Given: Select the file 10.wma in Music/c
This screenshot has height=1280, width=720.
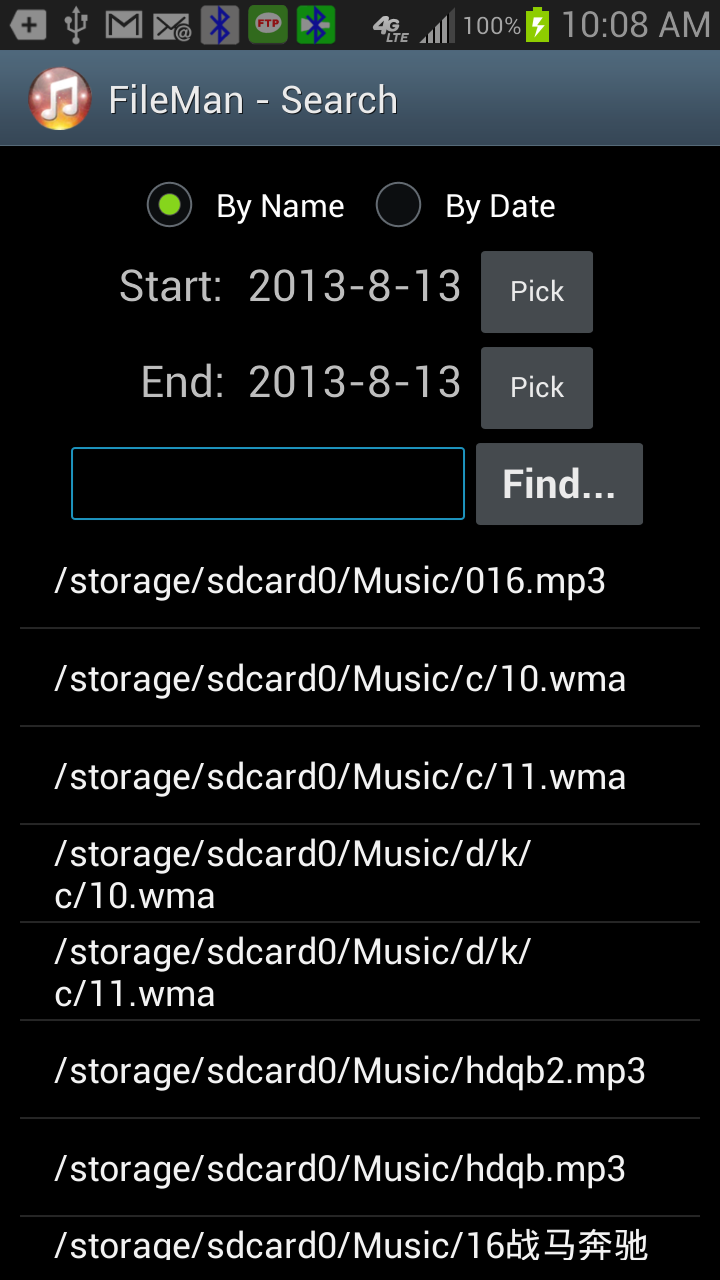Looking at the screenshot, I should coord(340,678).
